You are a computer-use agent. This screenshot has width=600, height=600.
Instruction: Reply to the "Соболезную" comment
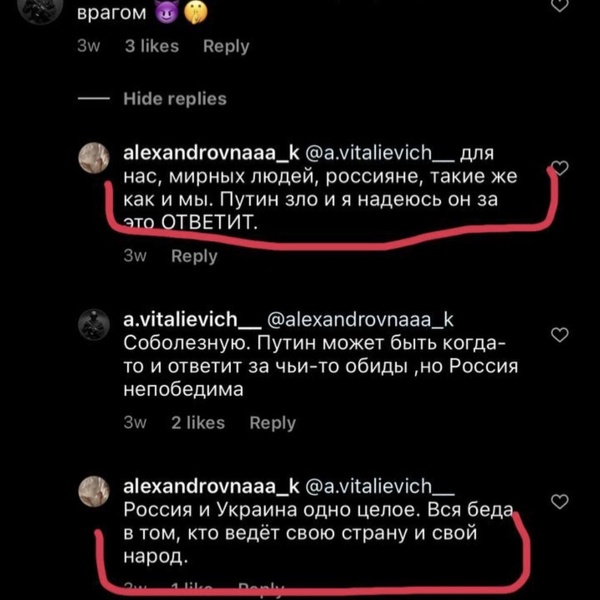(x=272, y=423)
